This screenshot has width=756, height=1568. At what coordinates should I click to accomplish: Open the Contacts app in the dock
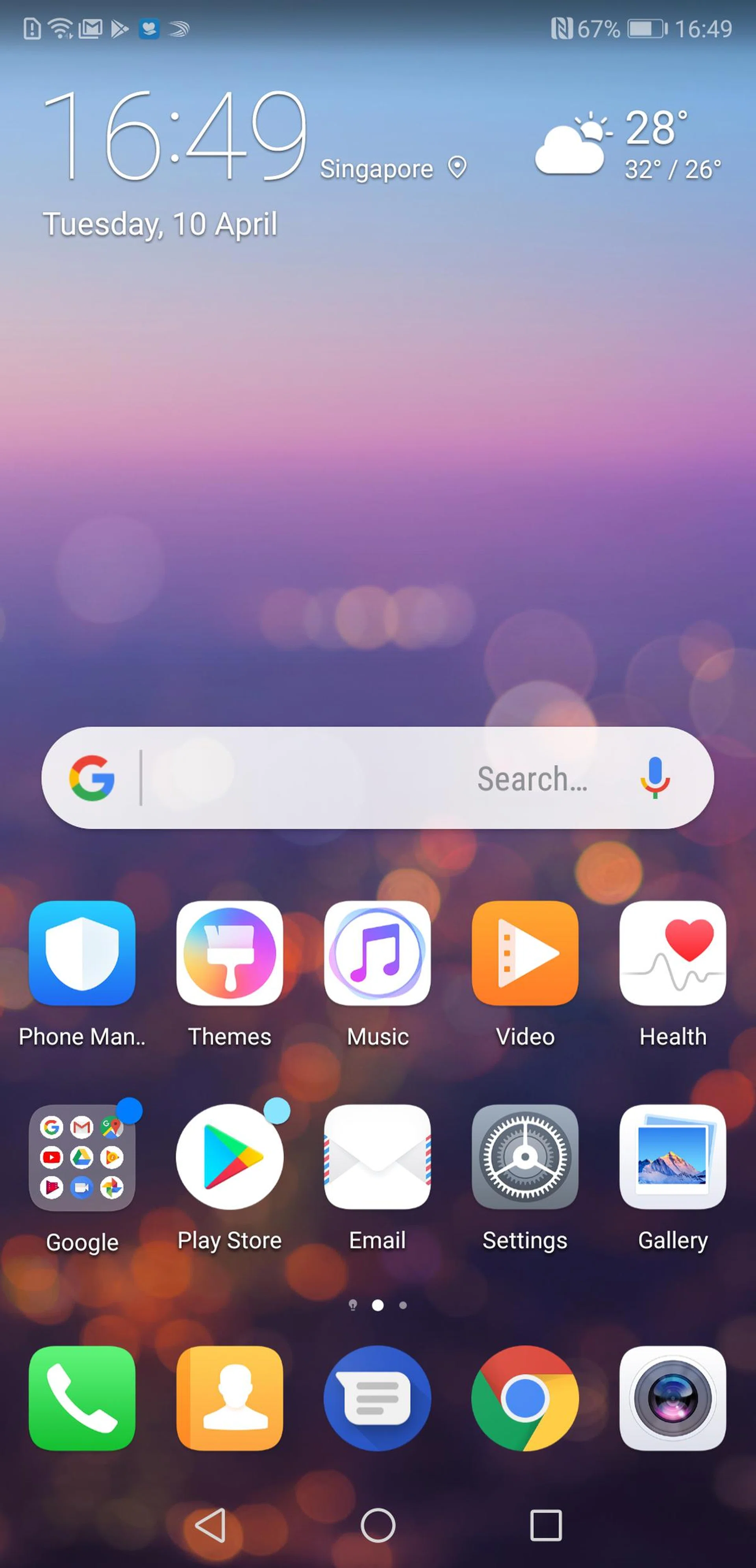click(x=230, y=1398)
